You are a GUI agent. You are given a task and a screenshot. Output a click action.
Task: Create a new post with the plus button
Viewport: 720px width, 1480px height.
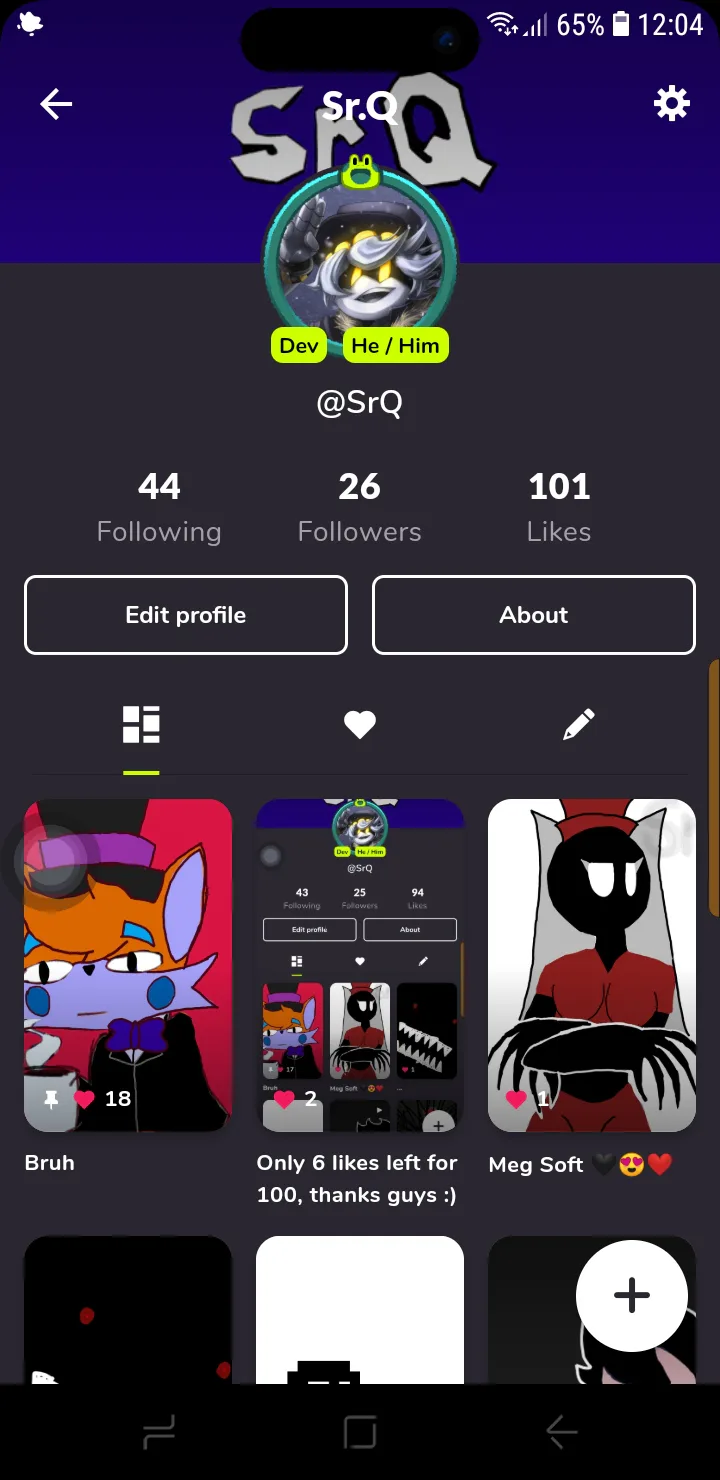click(632, 1296)
